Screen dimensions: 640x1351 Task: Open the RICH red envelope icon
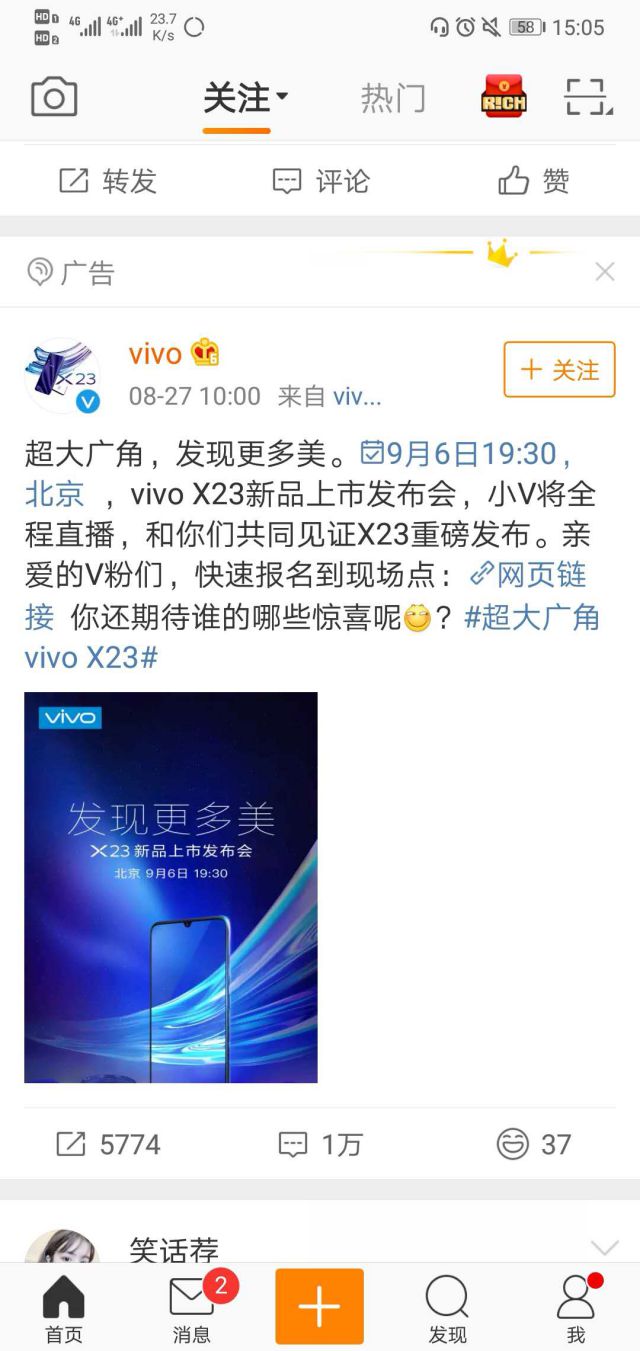click(x=503, y=98)
